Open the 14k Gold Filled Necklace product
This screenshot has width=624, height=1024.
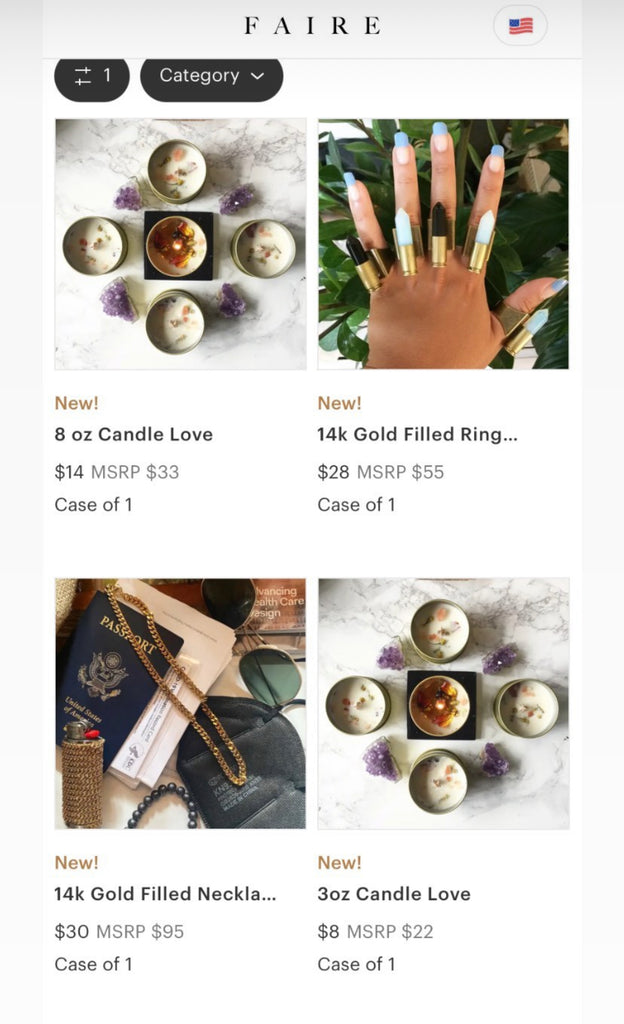180,703
